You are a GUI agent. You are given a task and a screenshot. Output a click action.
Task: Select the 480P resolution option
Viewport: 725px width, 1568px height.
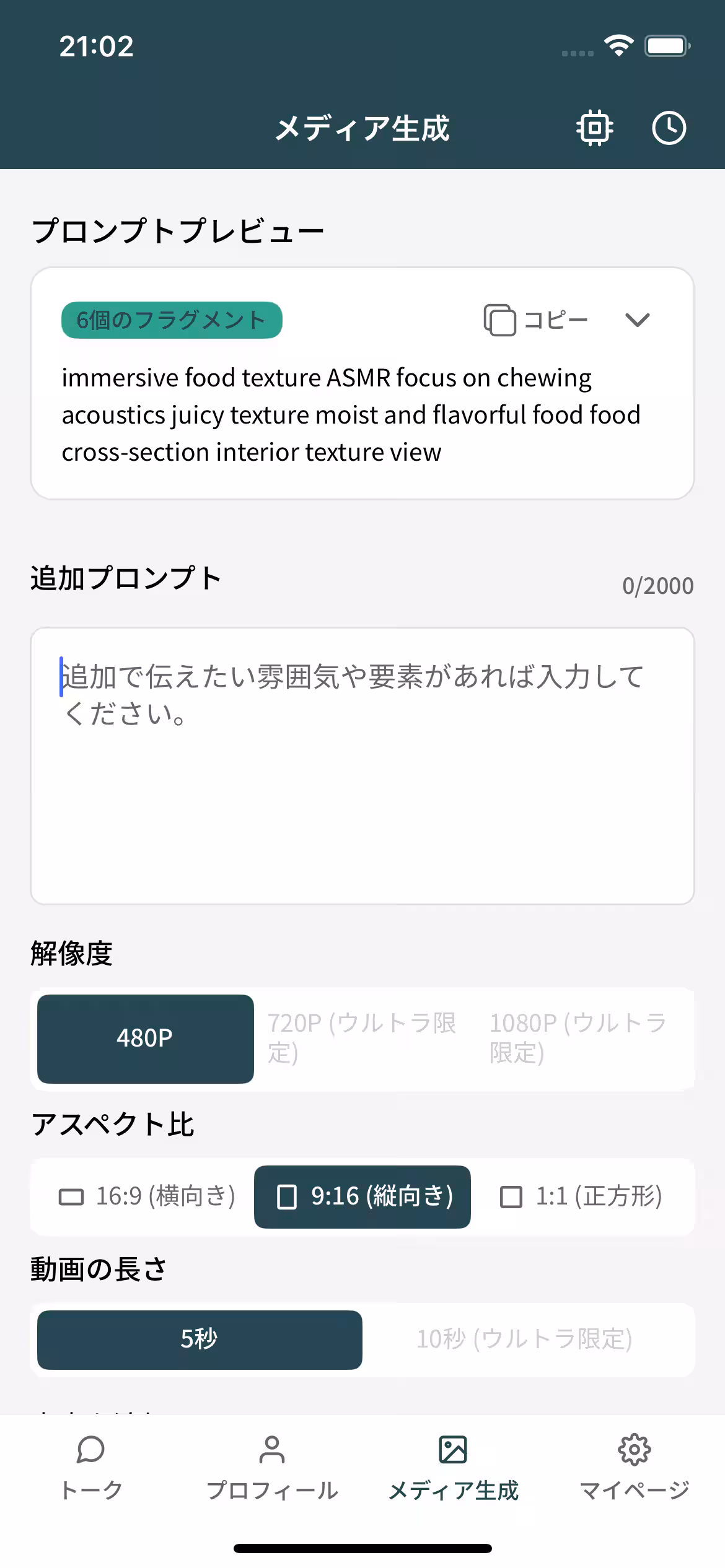[x=144, y=1039]
